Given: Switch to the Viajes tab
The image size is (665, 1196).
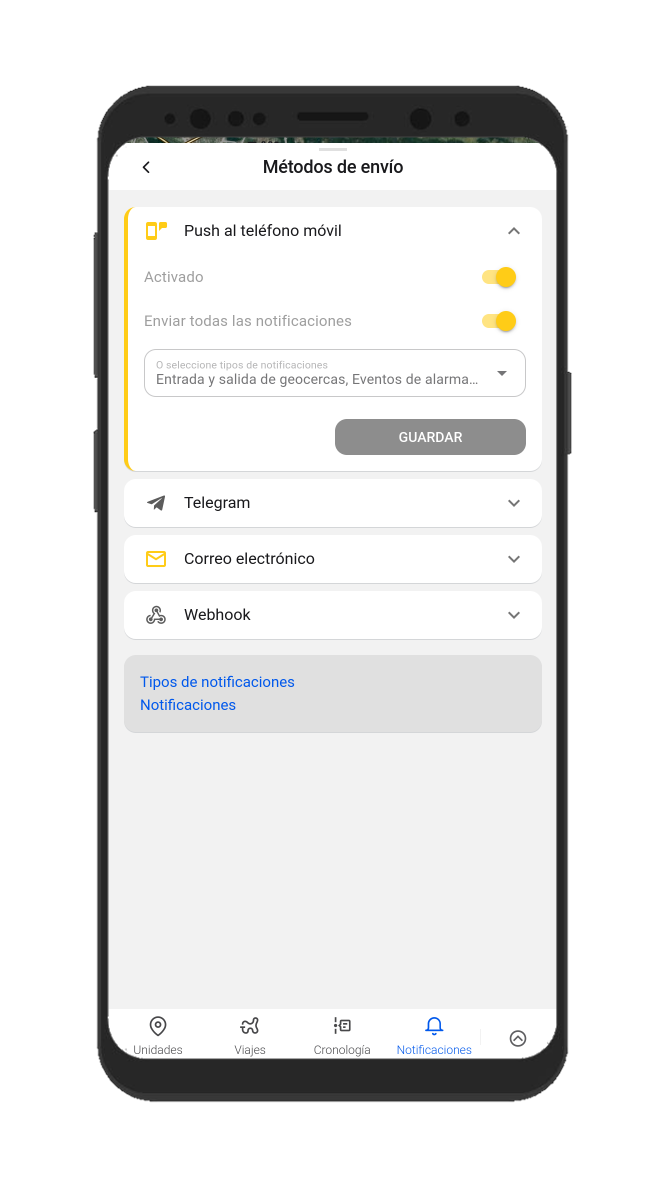Looking at the screenshot, I should pyautogui.click(x=250, y=1035).
